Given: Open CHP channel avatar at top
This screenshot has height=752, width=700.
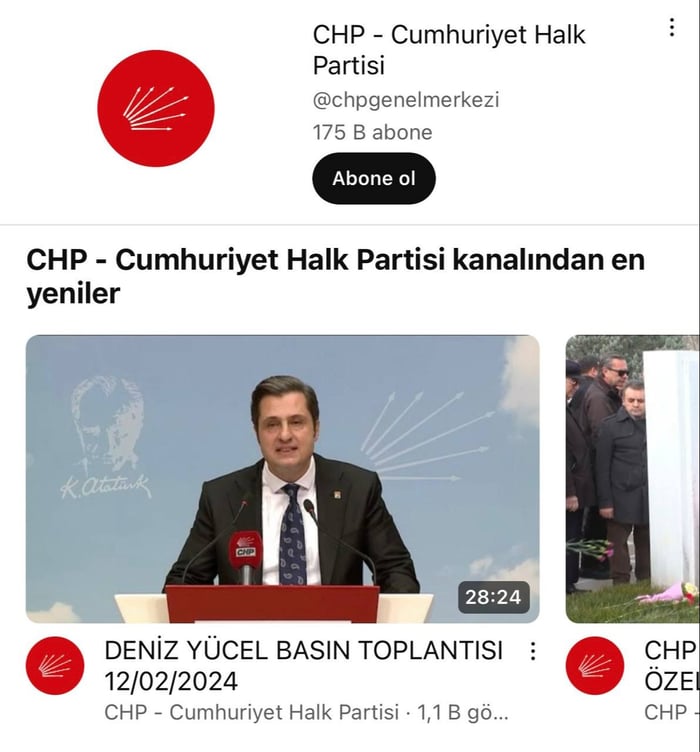Looking at the screenshot, I should [x=155, y=108].
